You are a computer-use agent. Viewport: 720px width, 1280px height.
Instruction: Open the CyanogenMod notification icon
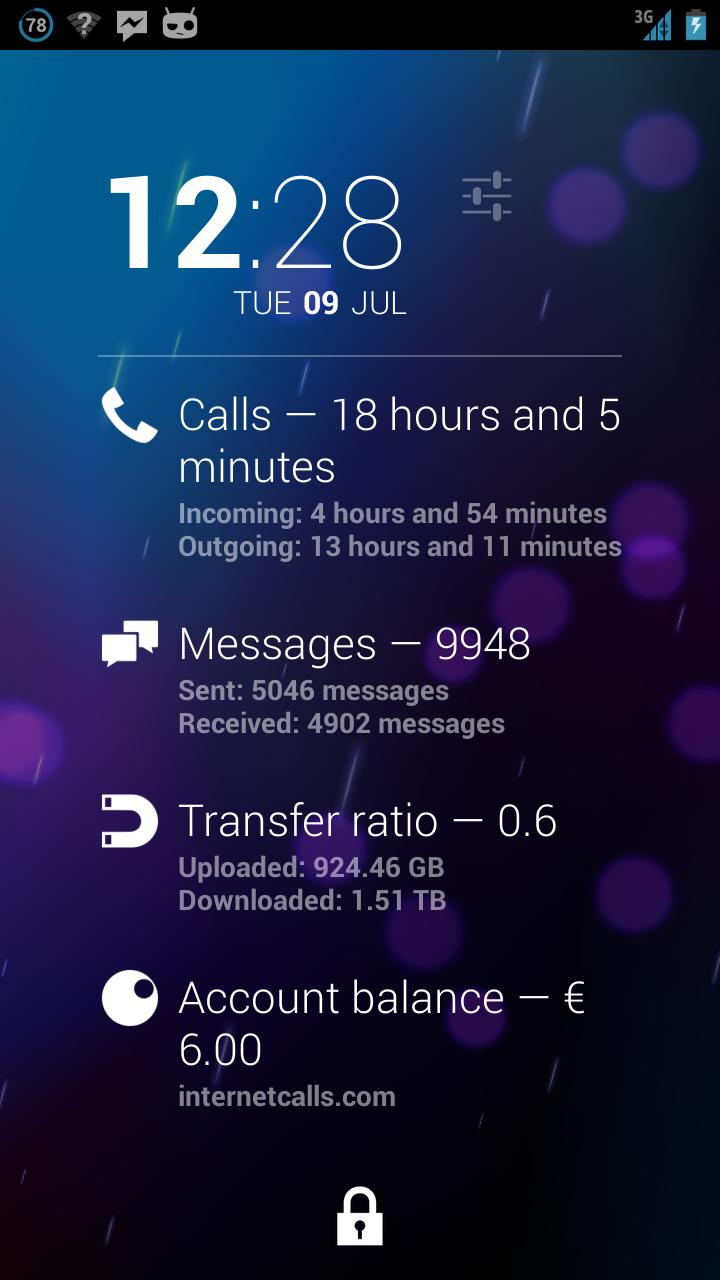pyautogui.click(x=176, y=22)
